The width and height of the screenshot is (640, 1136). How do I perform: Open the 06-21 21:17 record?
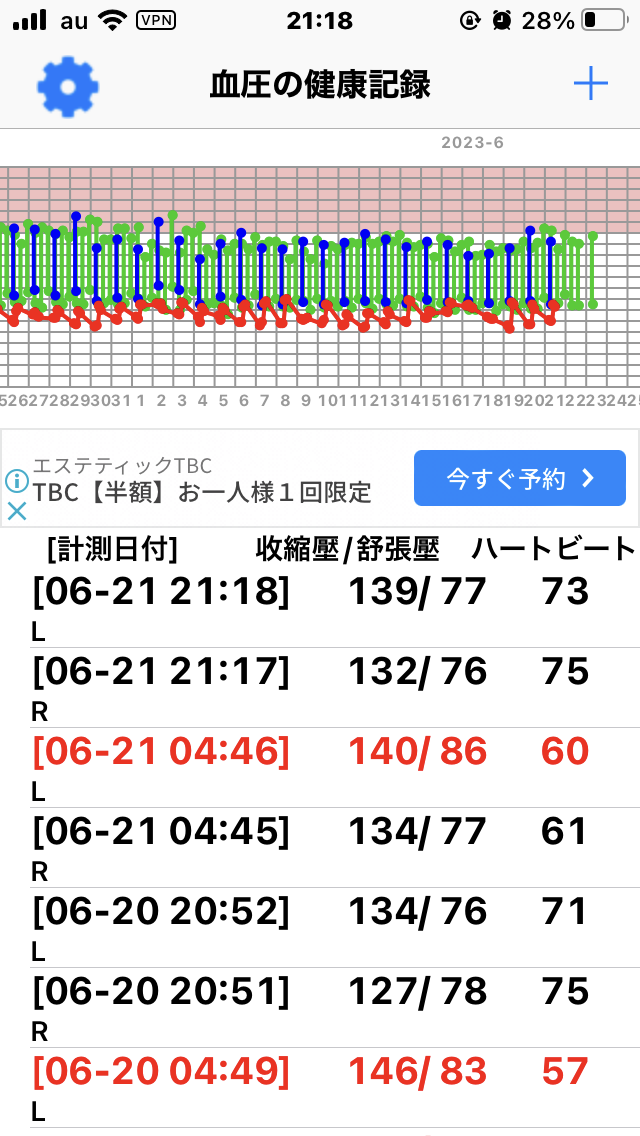[x=320, y=688]
